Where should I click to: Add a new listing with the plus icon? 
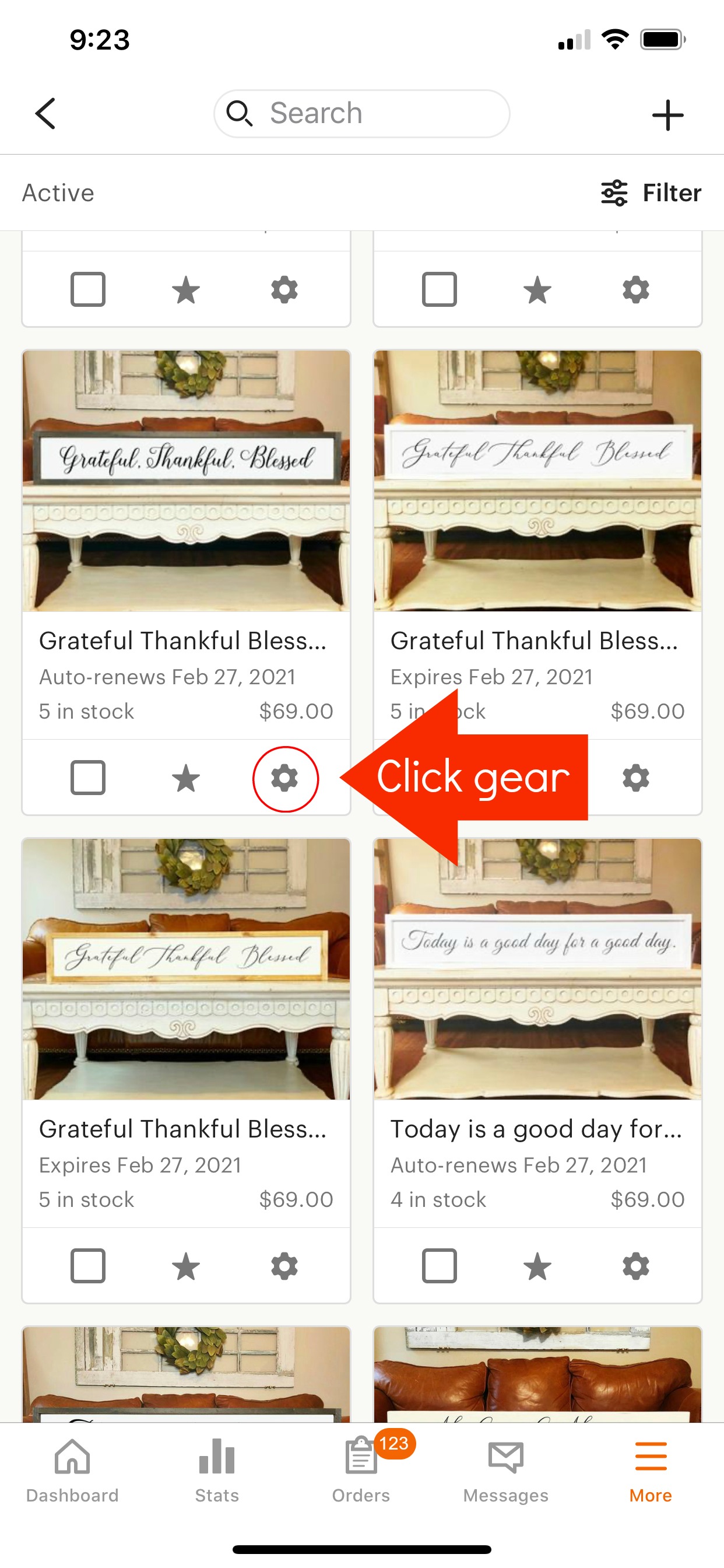667,114
